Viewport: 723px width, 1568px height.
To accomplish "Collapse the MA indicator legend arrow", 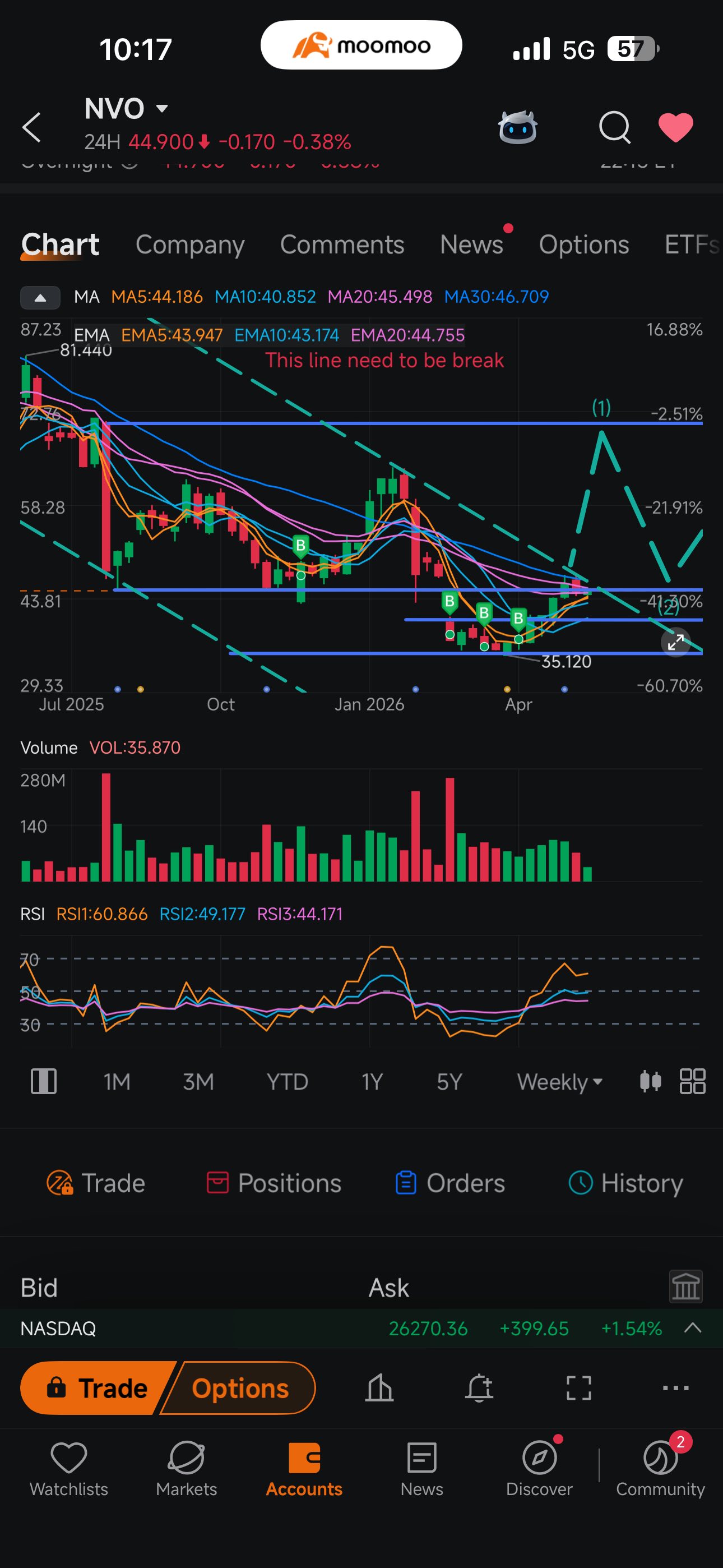I will [40, 298].
